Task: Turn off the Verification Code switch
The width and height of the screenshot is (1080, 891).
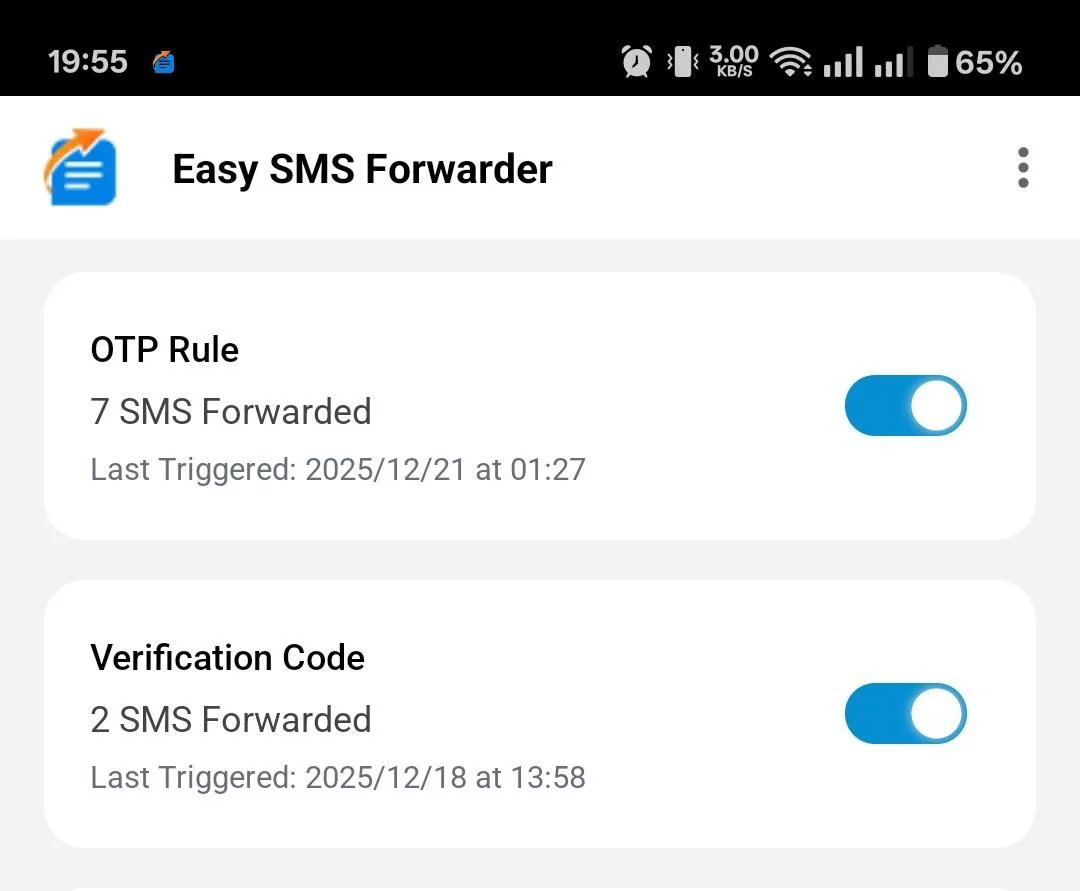Action: [x=905, y=714]
